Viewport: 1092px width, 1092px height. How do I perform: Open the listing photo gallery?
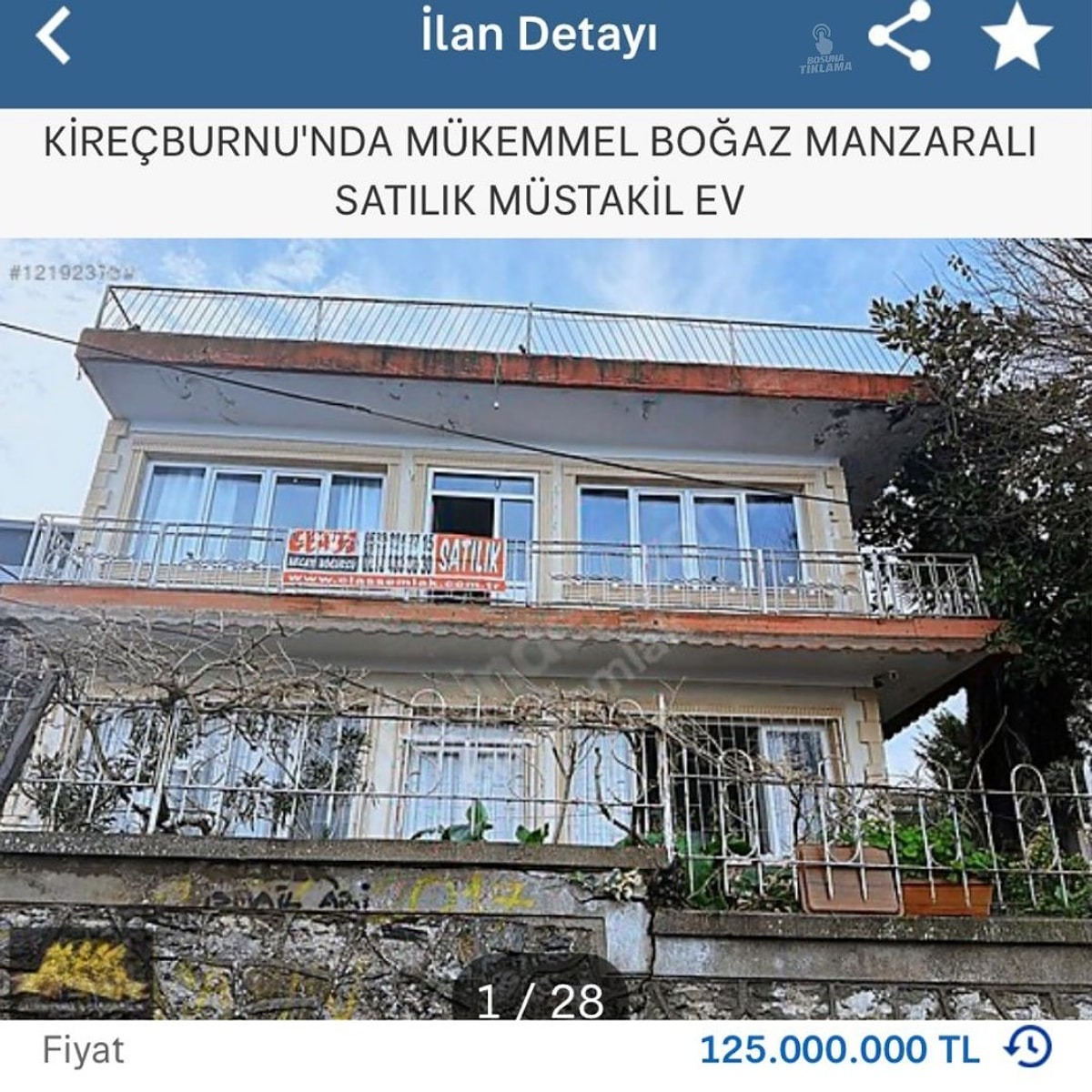[x=546, y=628]
